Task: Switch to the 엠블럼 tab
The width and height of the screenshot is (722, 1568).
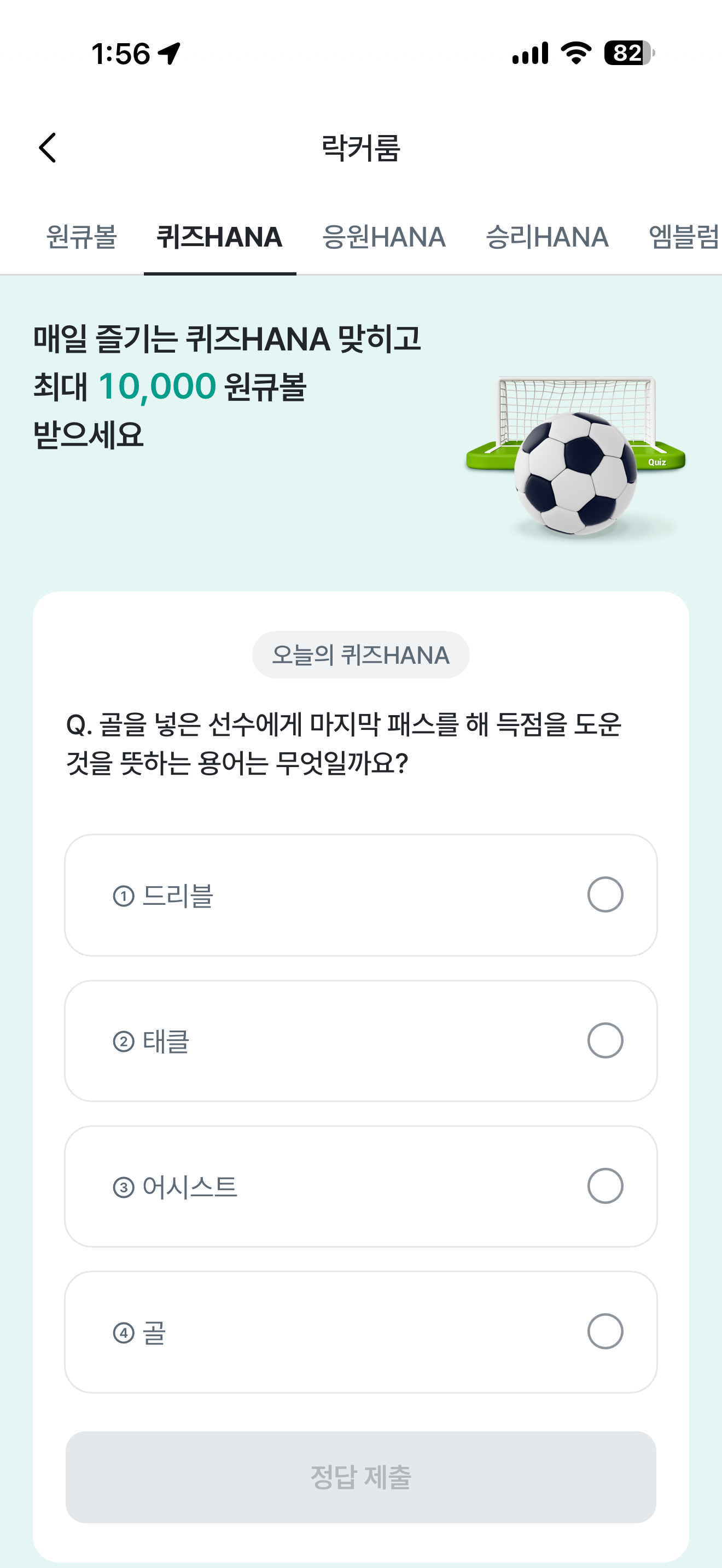Action: 684,236
